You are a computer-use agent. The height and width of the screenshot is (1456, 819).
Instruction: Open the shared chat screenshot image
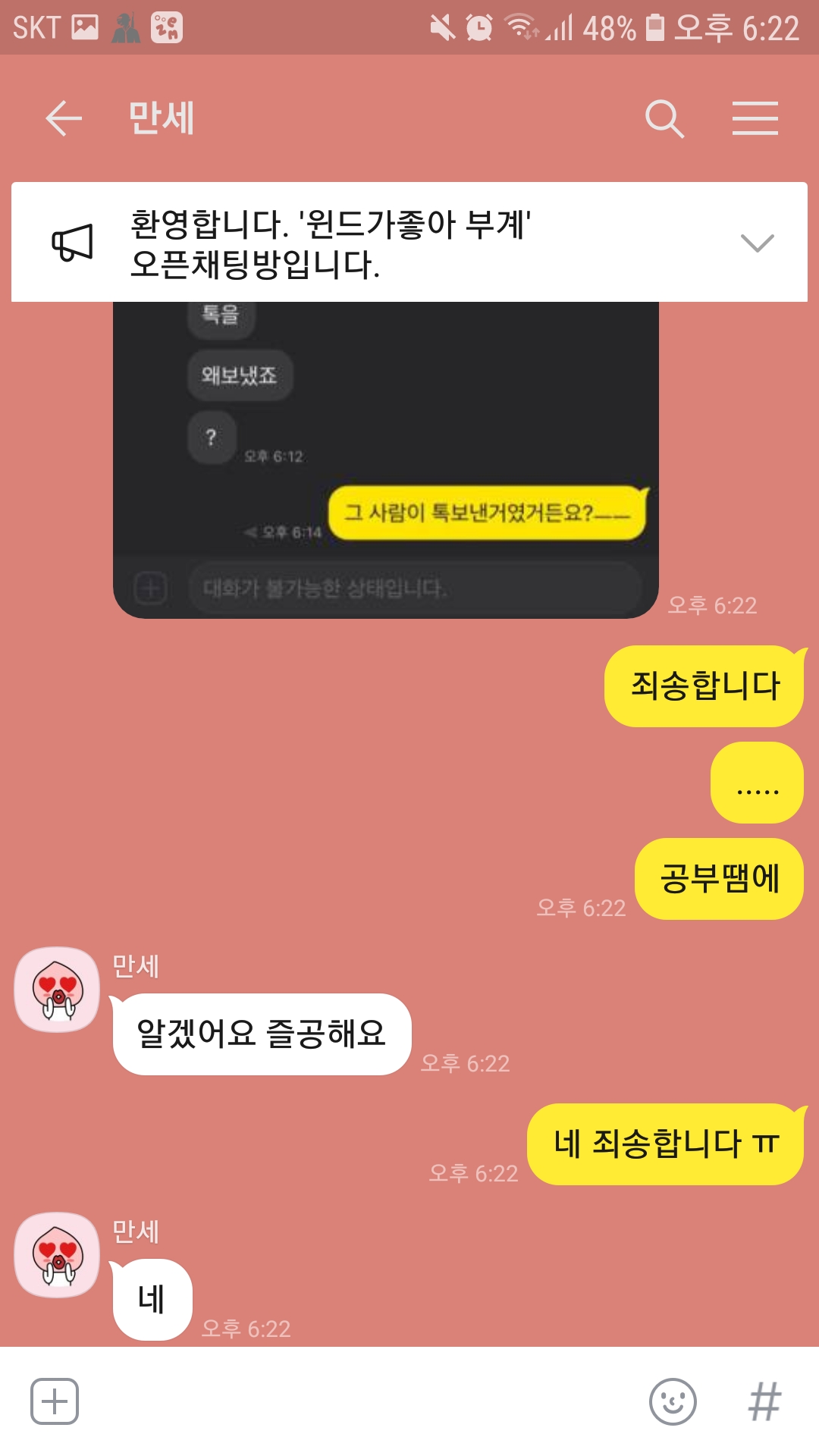[385, 460]
